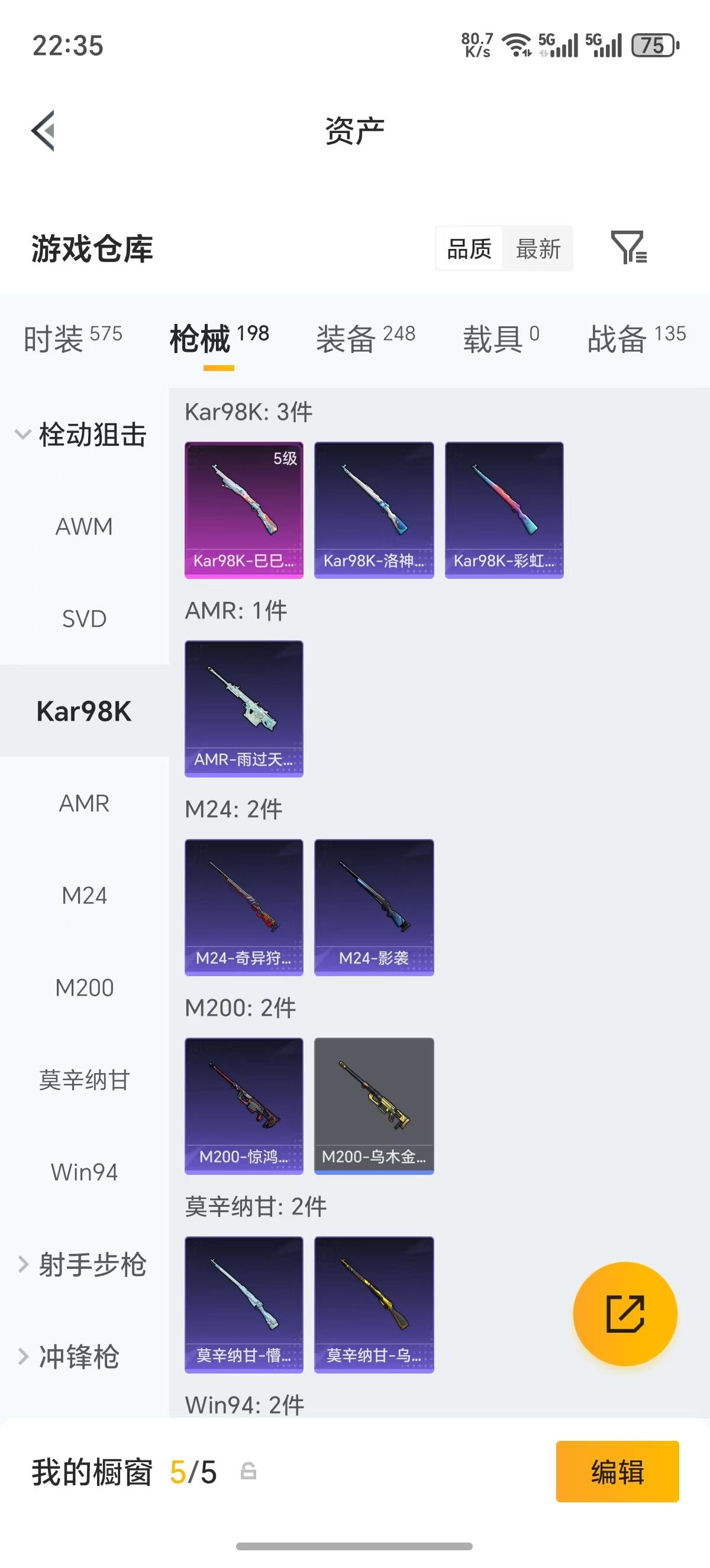Image resolution: width=710 pixels, height=1568 pixels.
Task: Open the AMR-雨过天 skin tile
Action: pyautogui.click(x=244, y=708)
